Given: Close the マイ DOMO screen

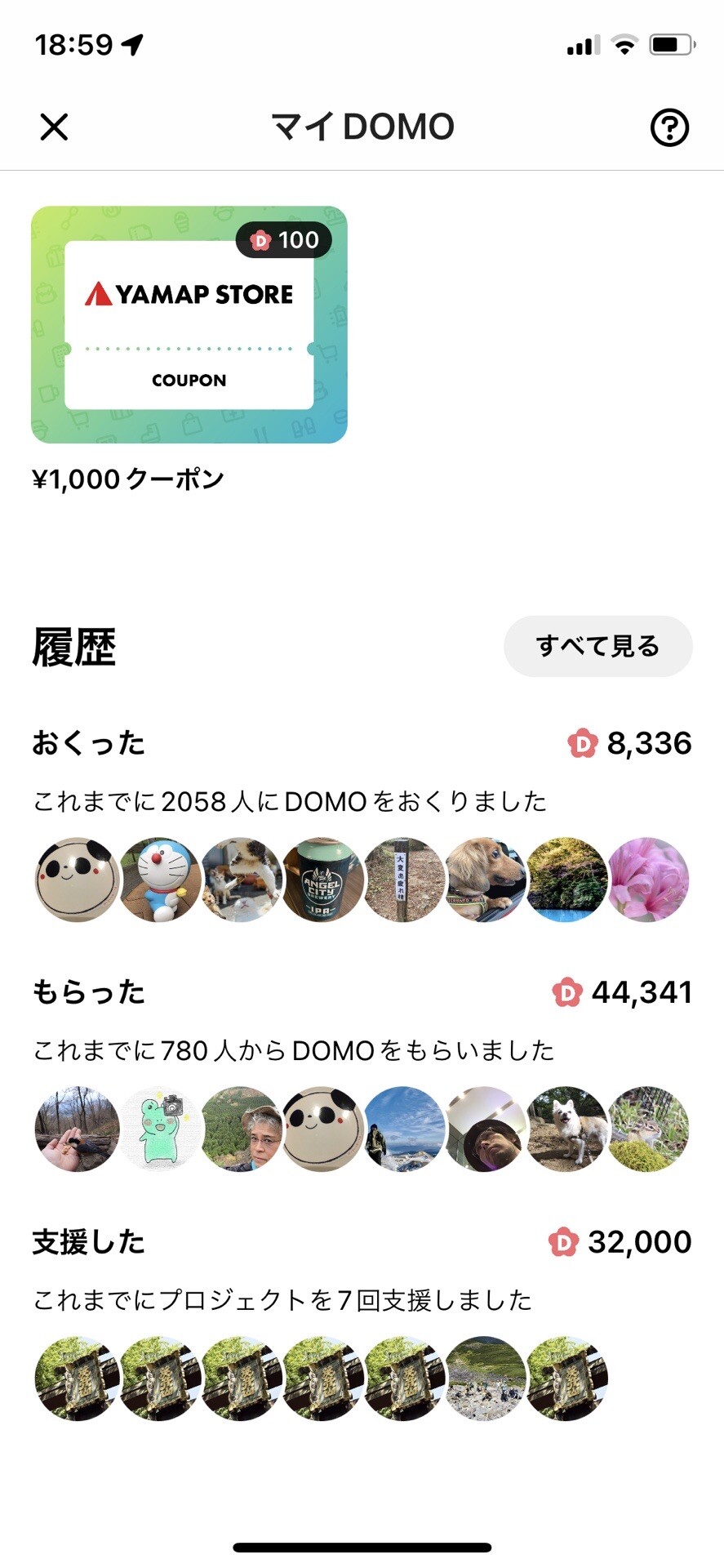Looking at the screenshot, I should [x=54, y=127].
